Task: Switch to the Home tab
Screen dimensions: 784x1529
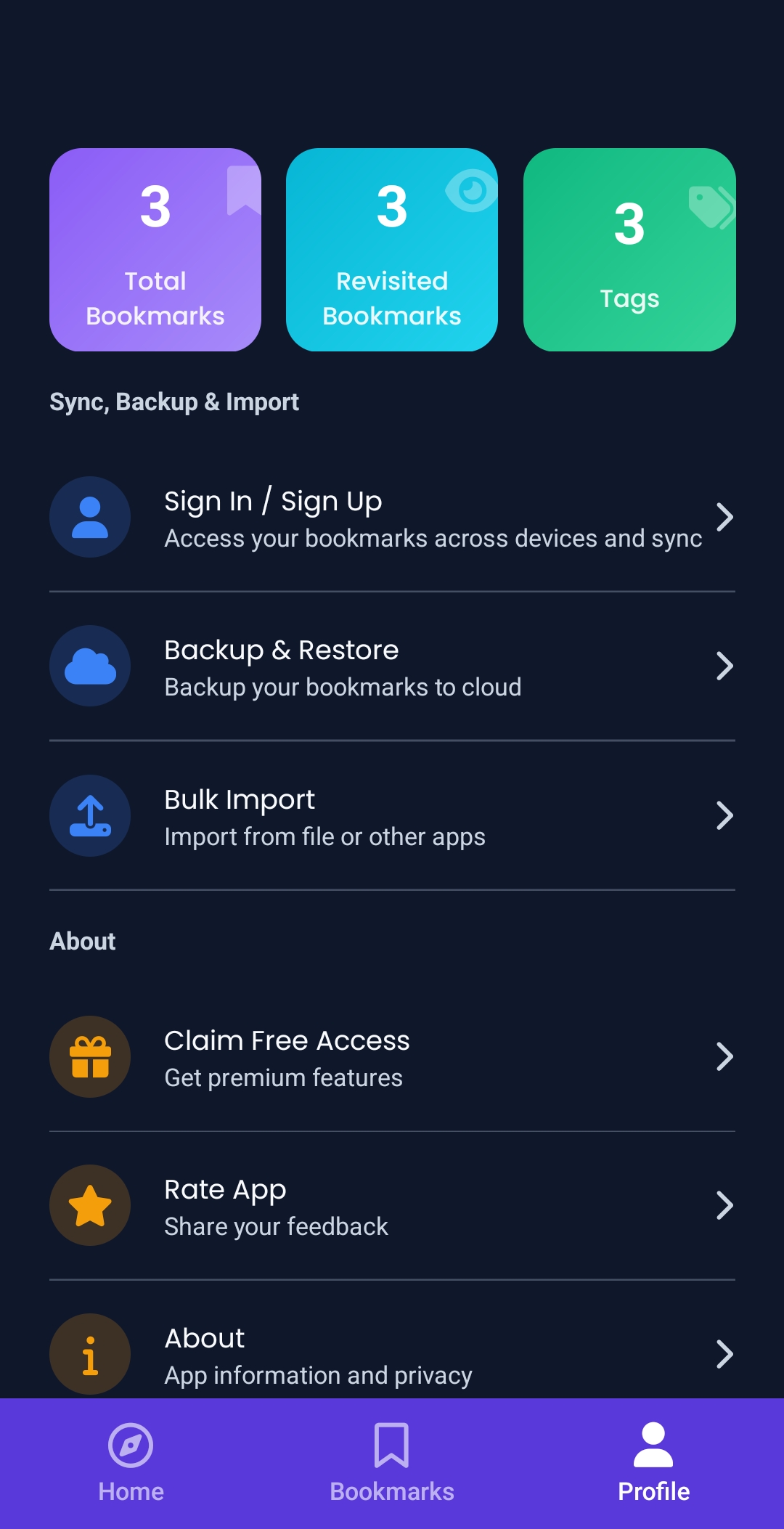Action: pyautogui.click(x=131, y=1462)
